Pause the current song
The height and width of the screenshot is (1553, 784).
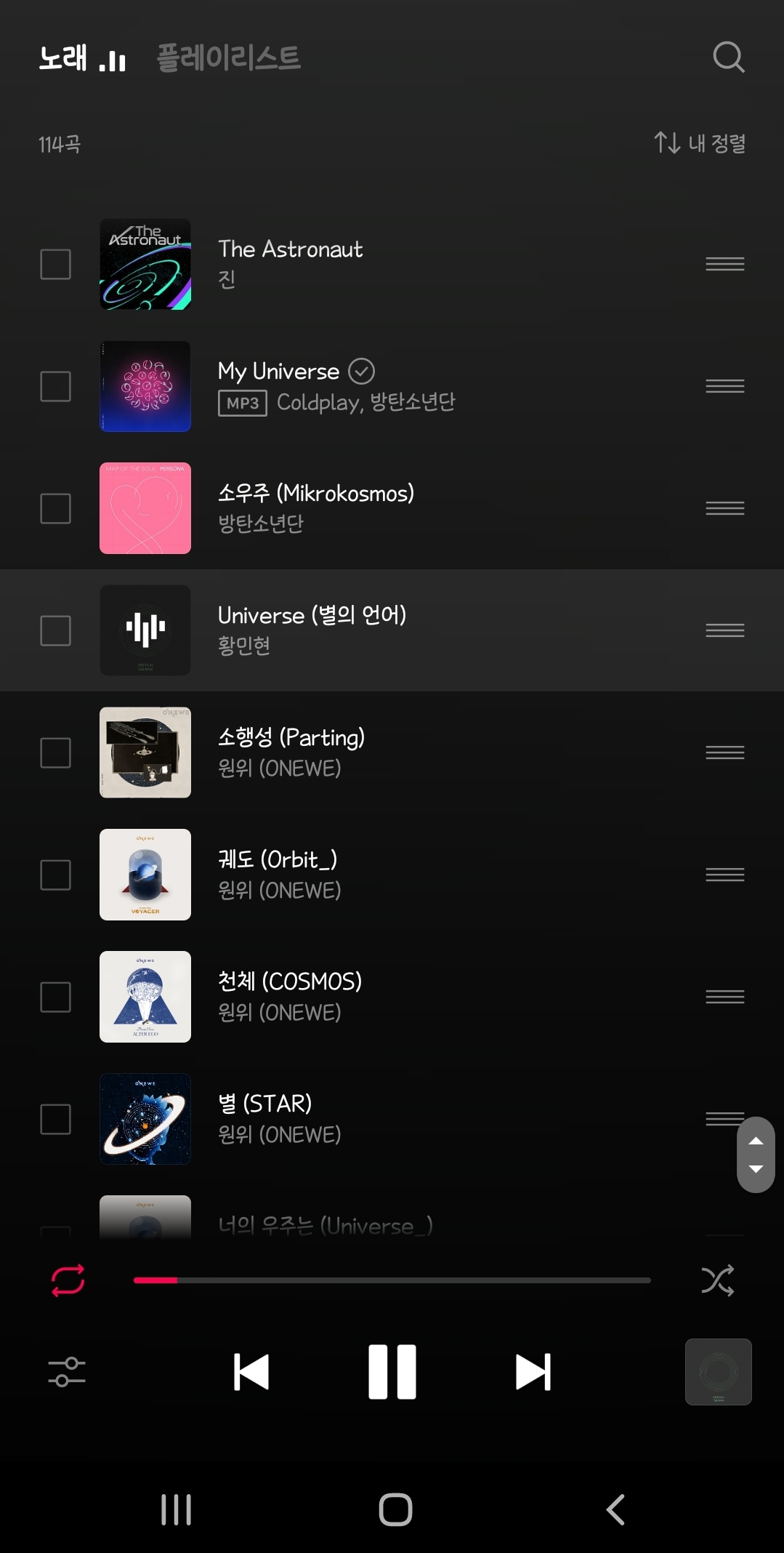pos(392,1372)
